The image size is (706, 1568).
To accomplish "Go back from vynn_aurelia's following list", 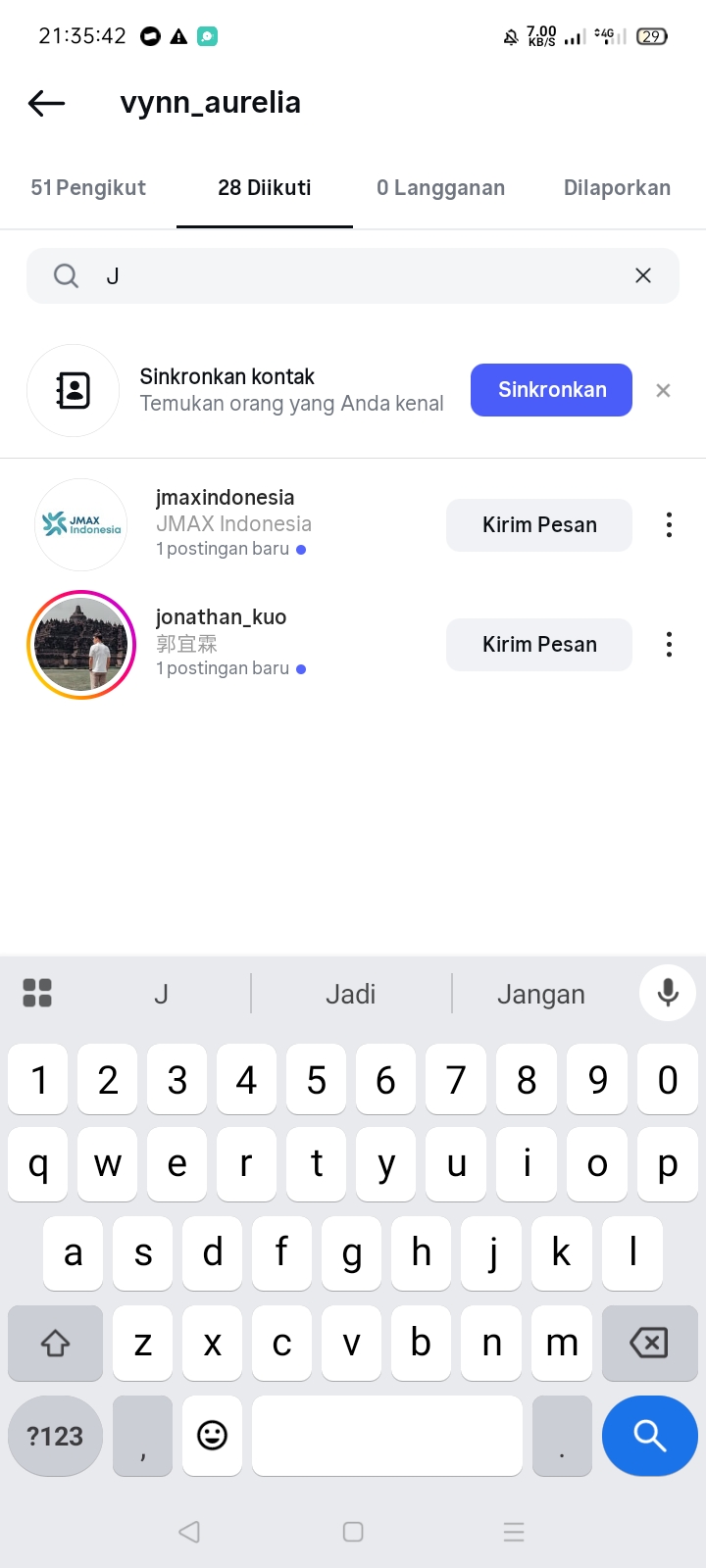I will 46,103.
